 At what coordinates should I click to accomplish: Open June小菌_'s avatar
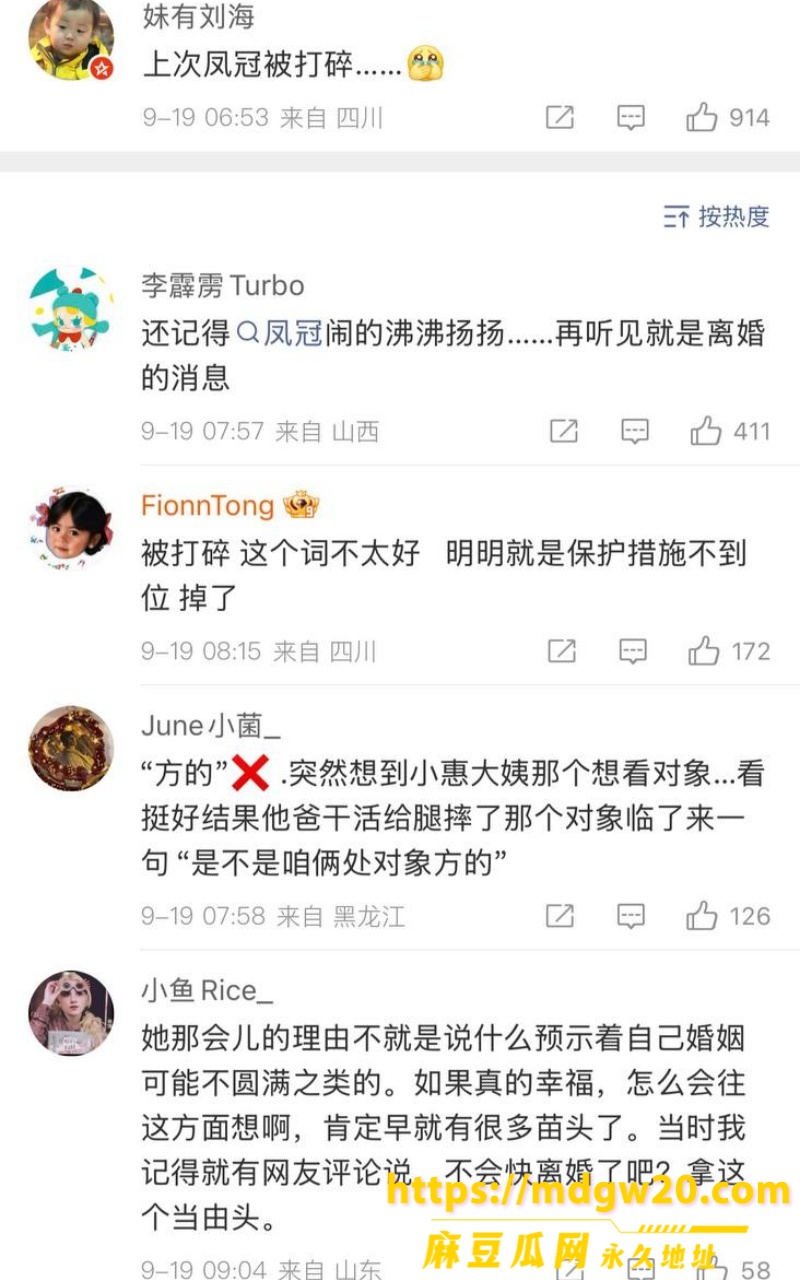click(x=71, y=749)
